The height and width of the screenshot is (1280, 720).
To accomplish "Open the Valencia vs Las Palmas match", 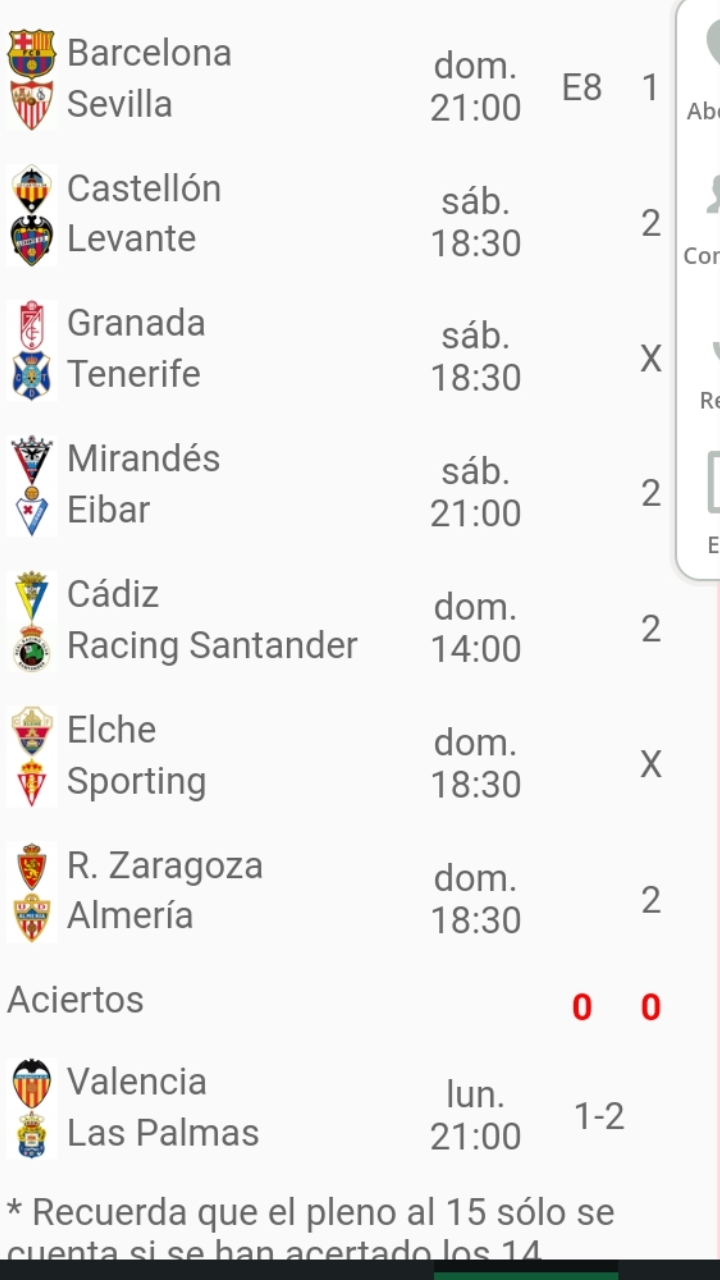I will tap(338, 1108).
